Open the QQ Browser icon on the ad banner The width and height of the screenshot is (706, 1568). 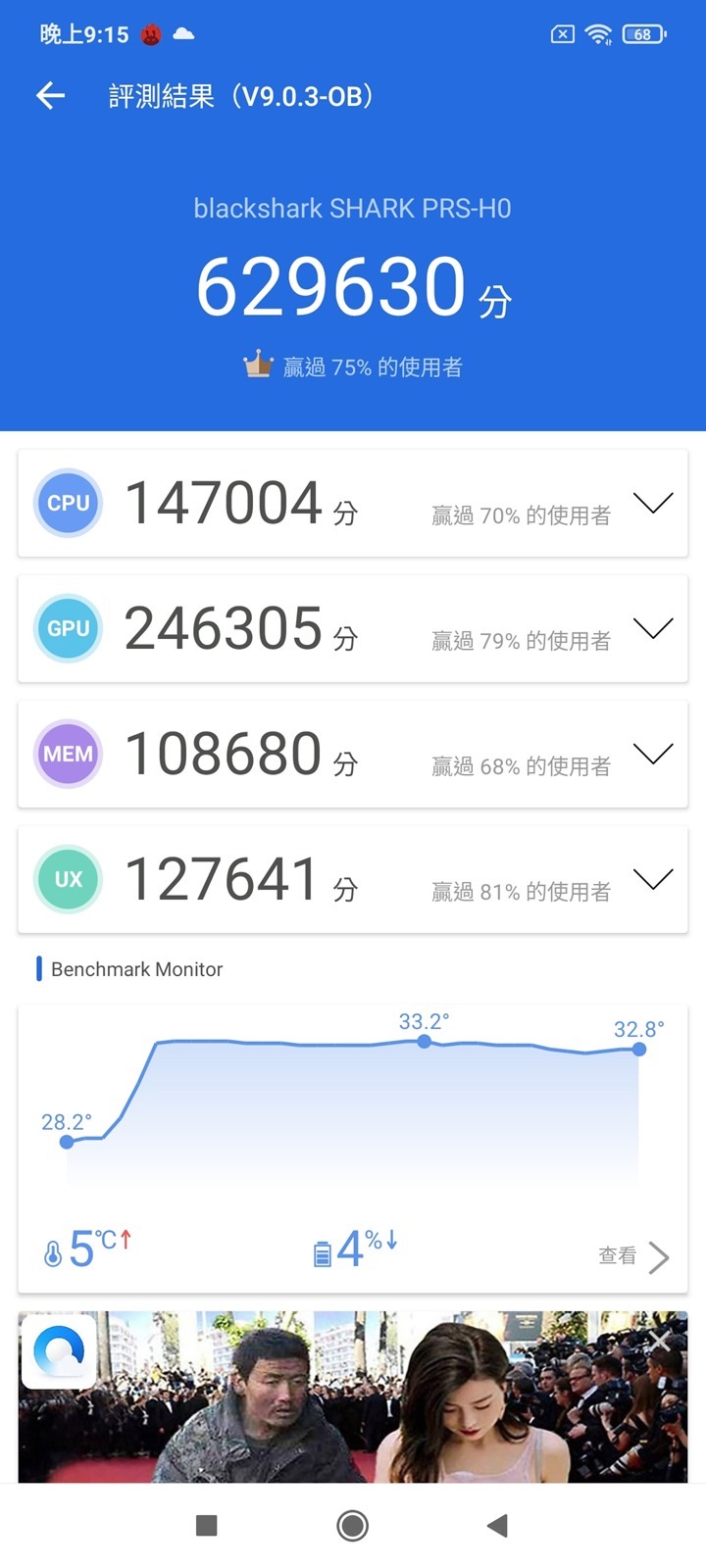[x=59, y=1350]
